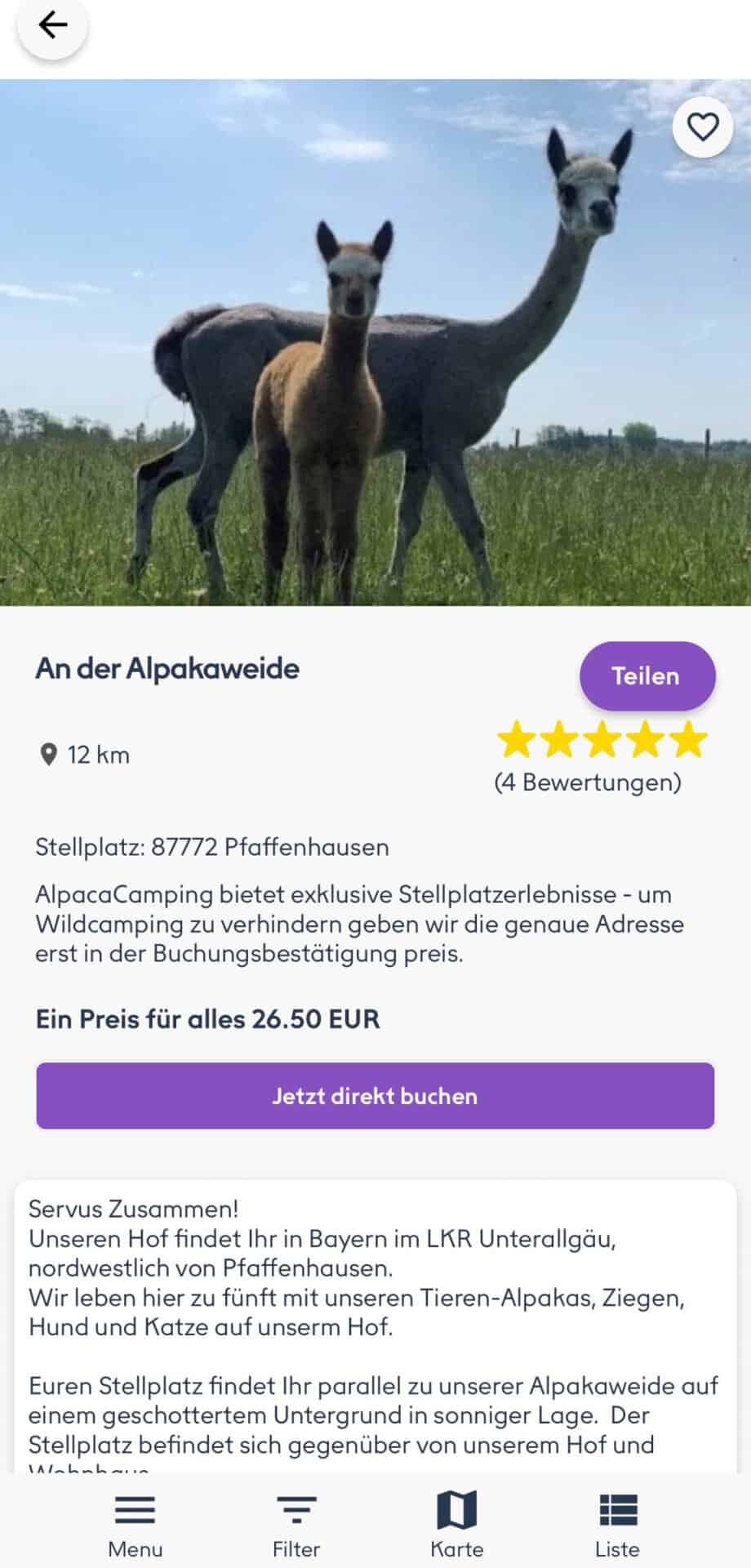
Task: Open the 4 Bewertungen star rating
Action: (601, 756)
